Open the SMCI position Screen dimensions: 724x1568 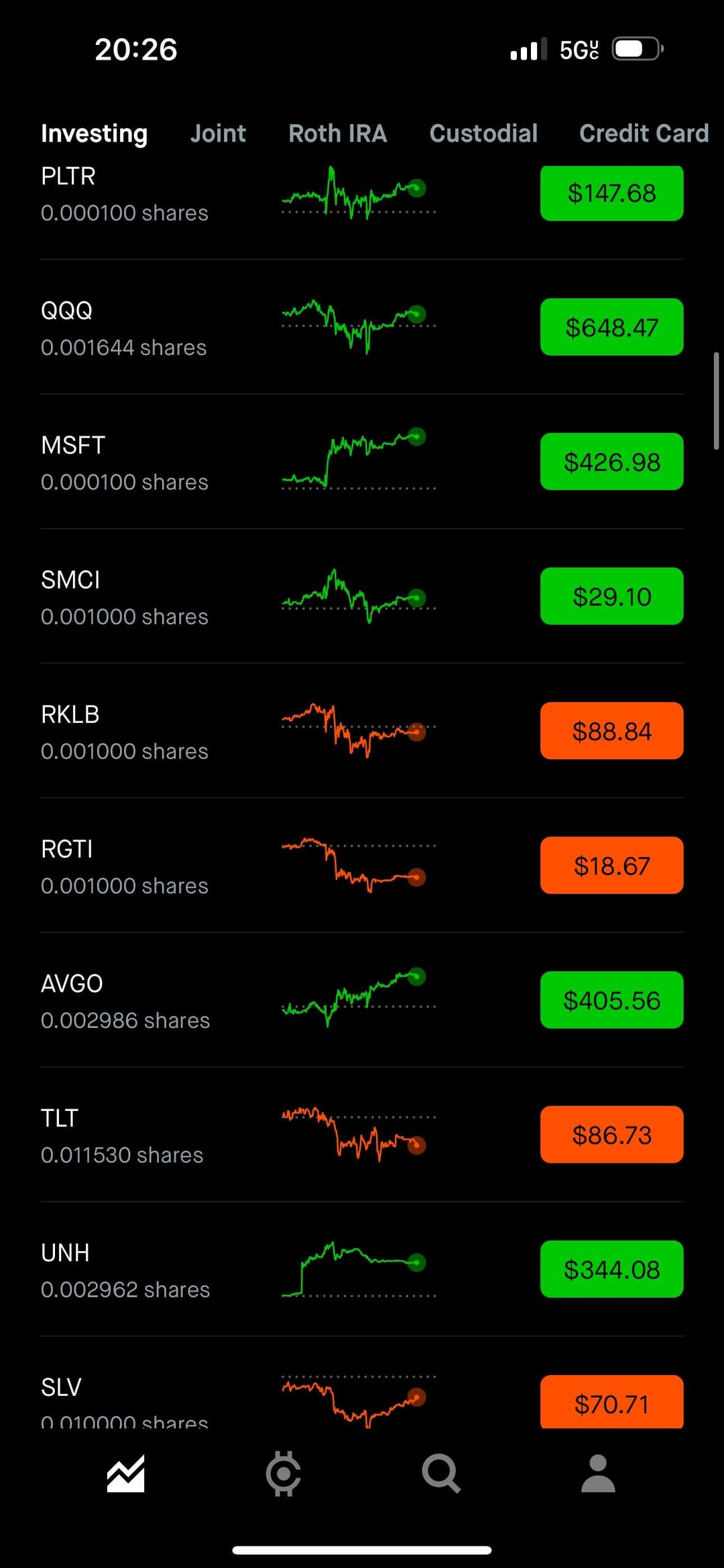(125, 597)
